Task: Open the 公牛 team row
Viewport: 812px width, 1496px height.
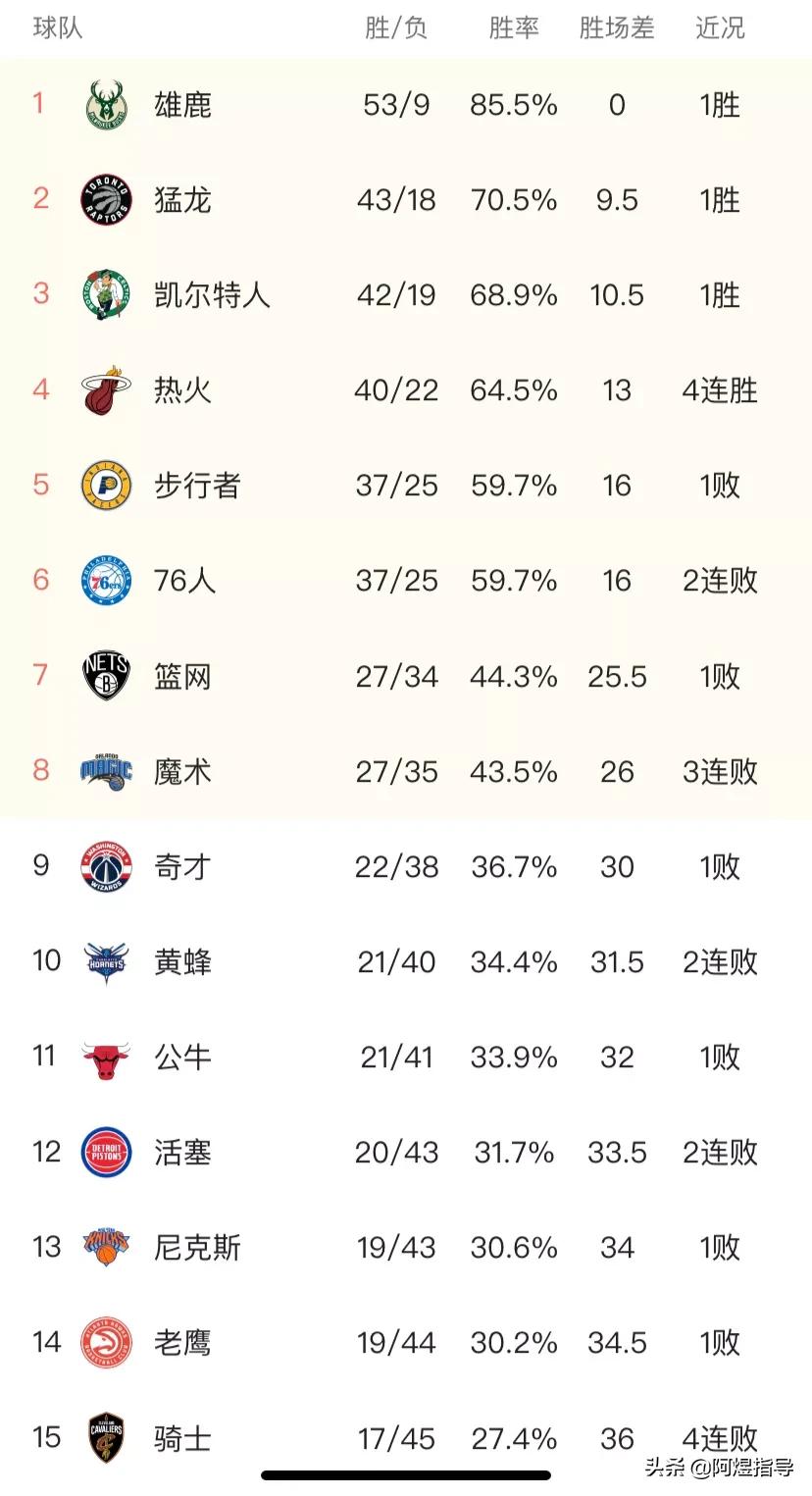Action: 406,1058
